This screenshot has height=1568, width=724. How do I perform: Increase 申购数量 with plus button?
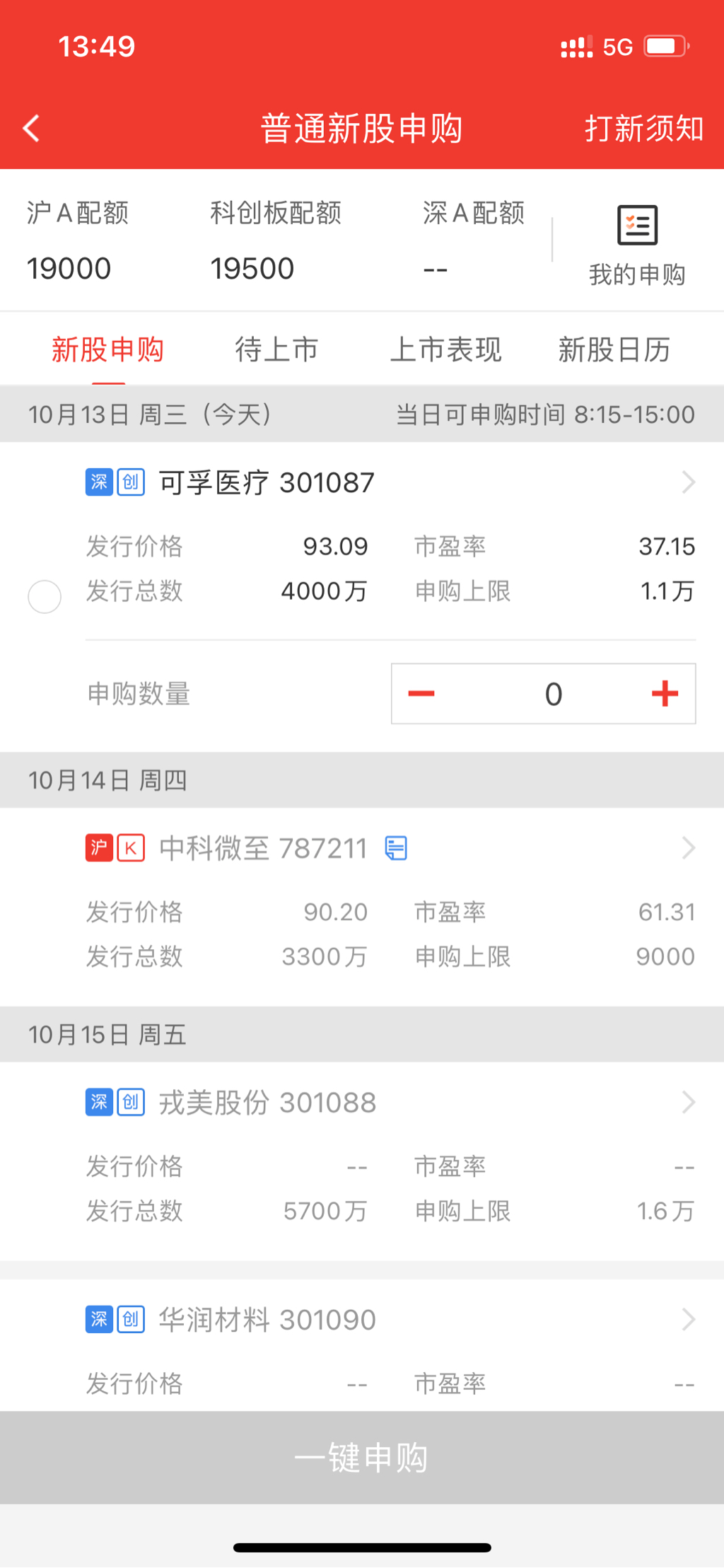(x=665, y=694)
